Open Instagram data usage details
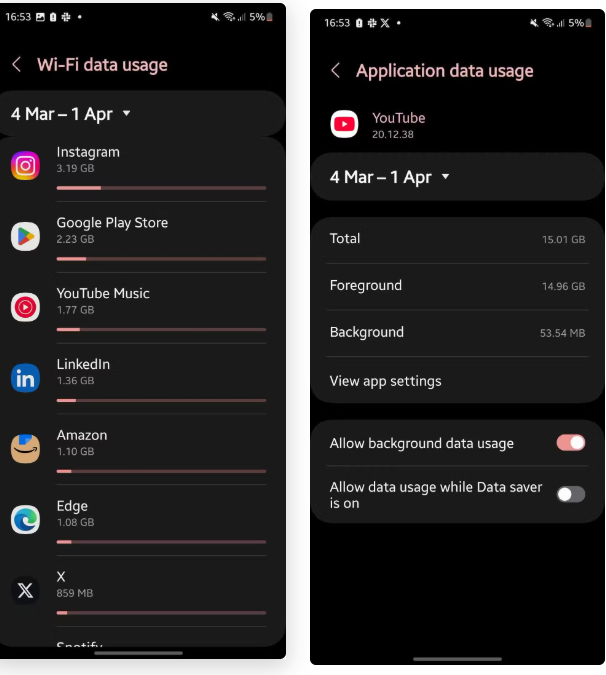Screen dimensions: 606x675 tap(140, 165)
